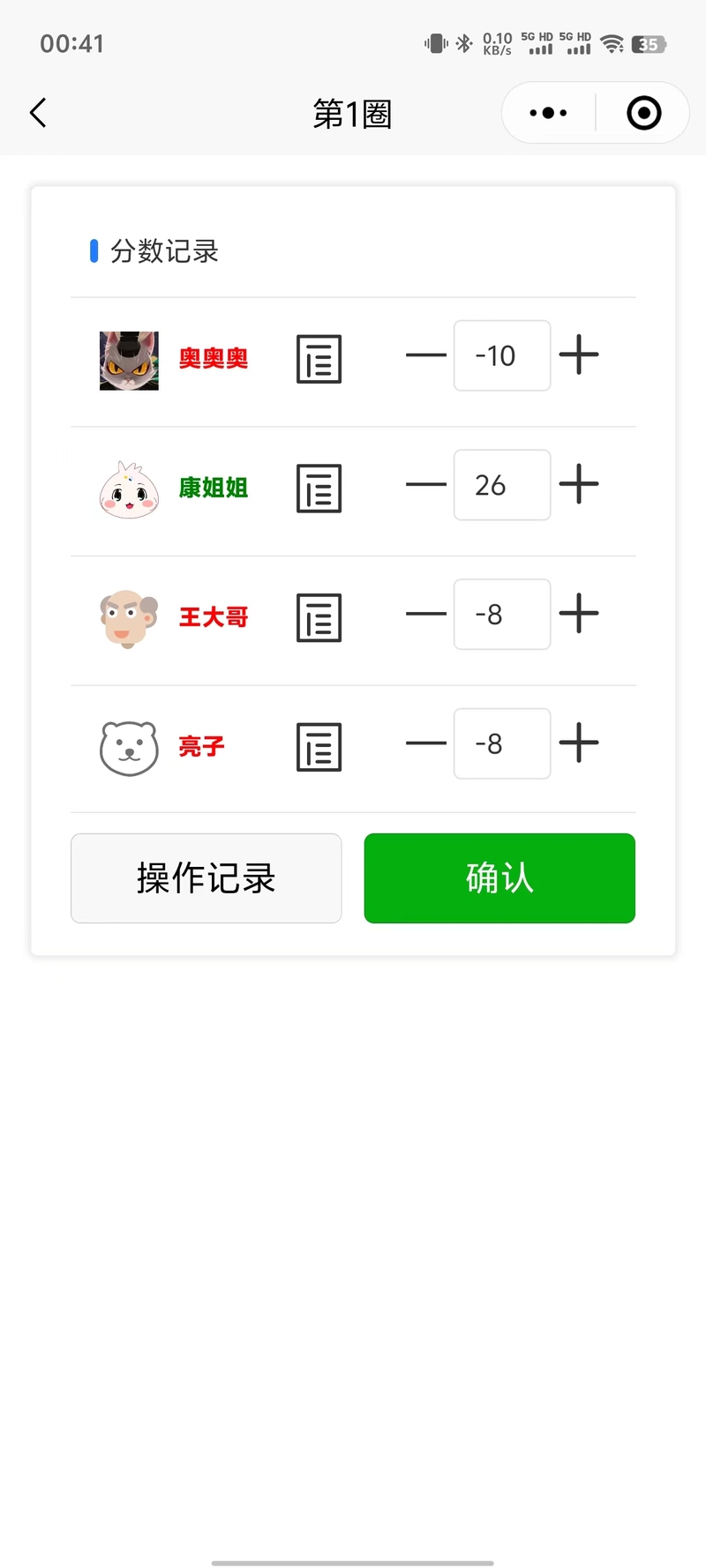Decrease 王大哥's score with the minus
The width and height of the screenshot is (706, 1568).
[x=426, y=614]
